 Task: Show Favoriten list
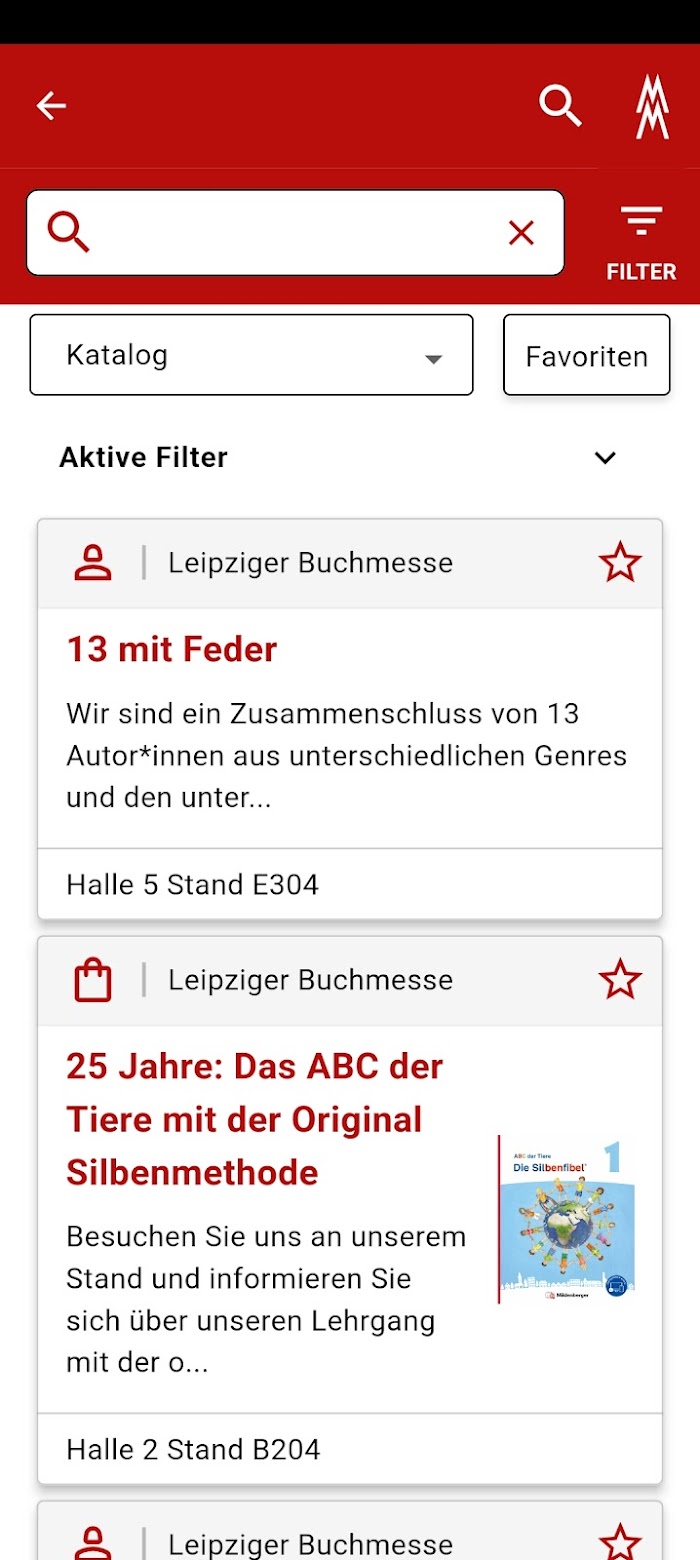click(x=586, y=355)
